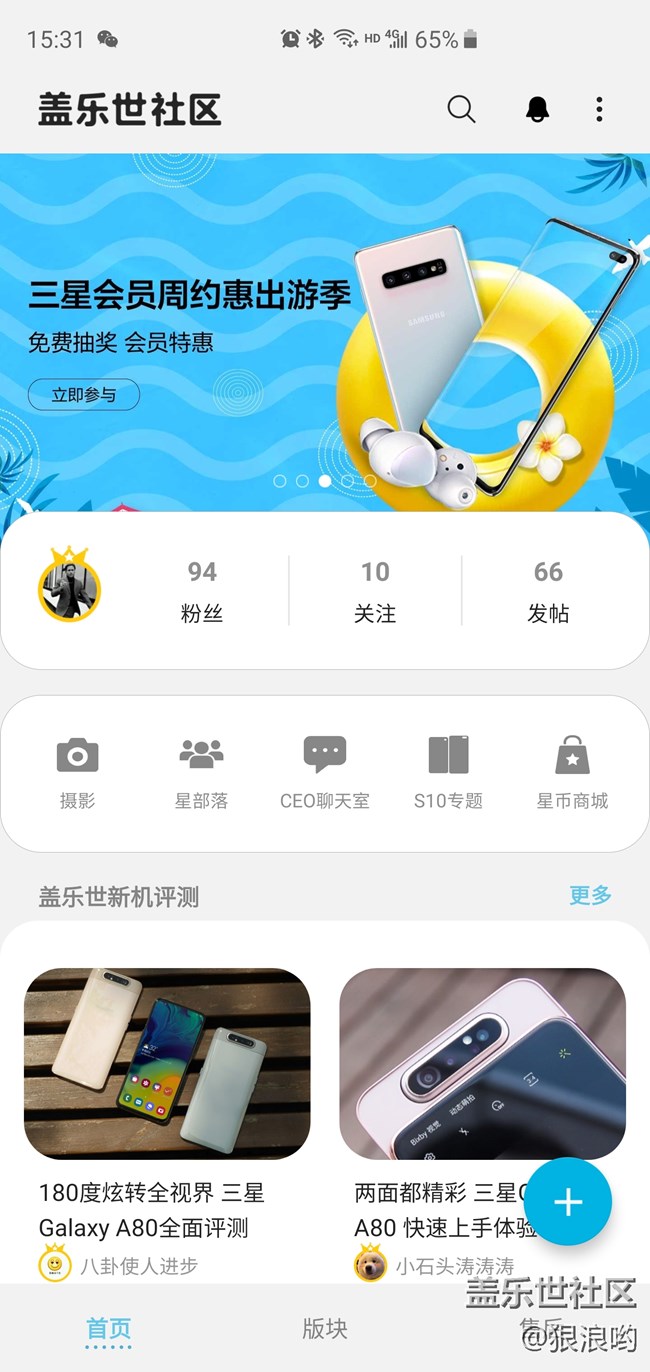
Task: Switch to the 首页 tab
Action: point(108,1329)
